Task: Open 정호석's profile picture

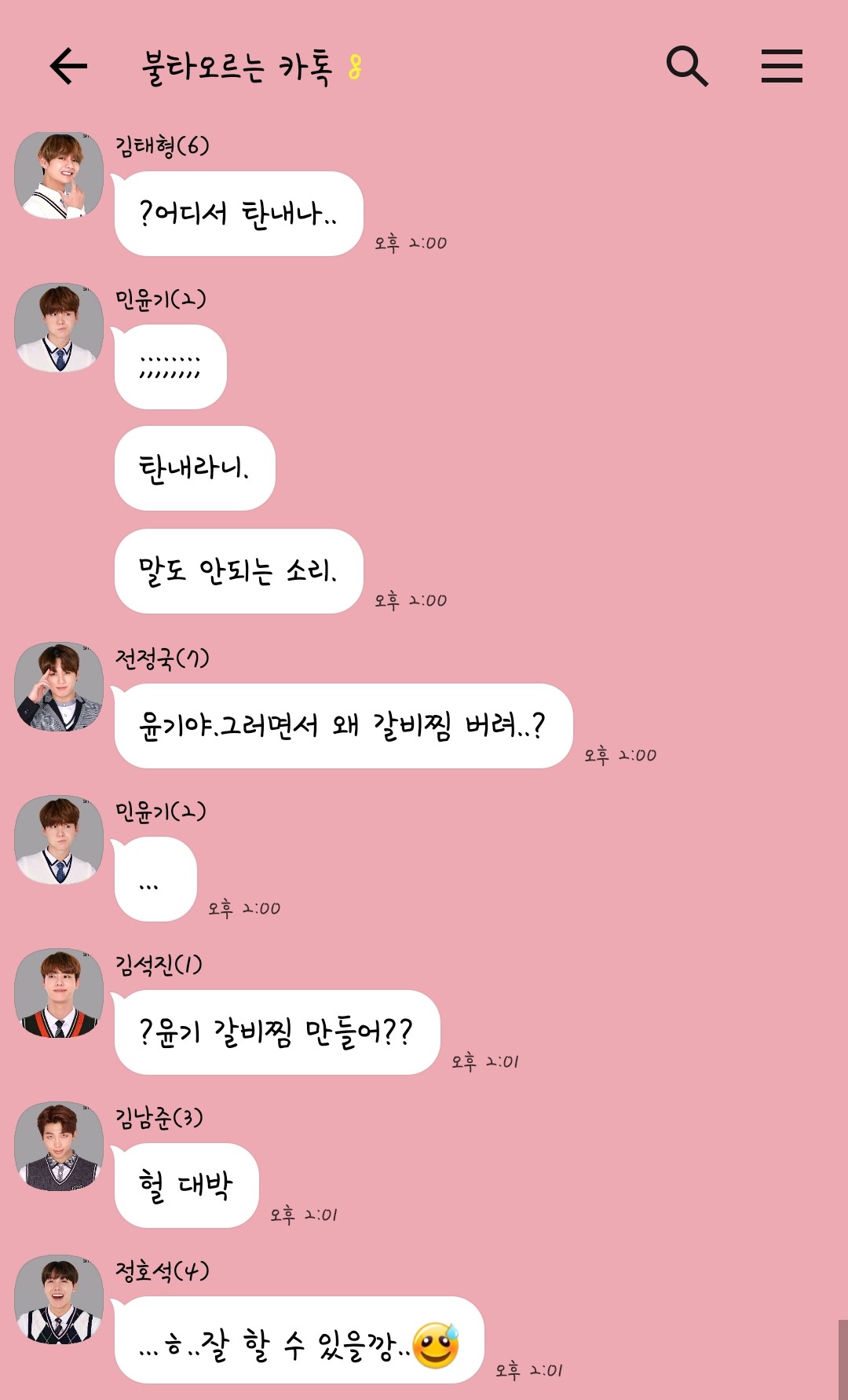Action: tap(59, 1299)
